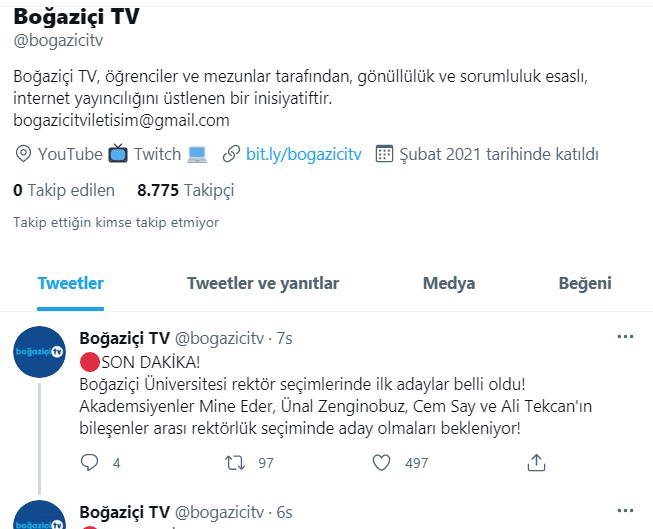653x529 pixels.
Task: View the 0 Takip edilen list
Action: coord(64,189)
